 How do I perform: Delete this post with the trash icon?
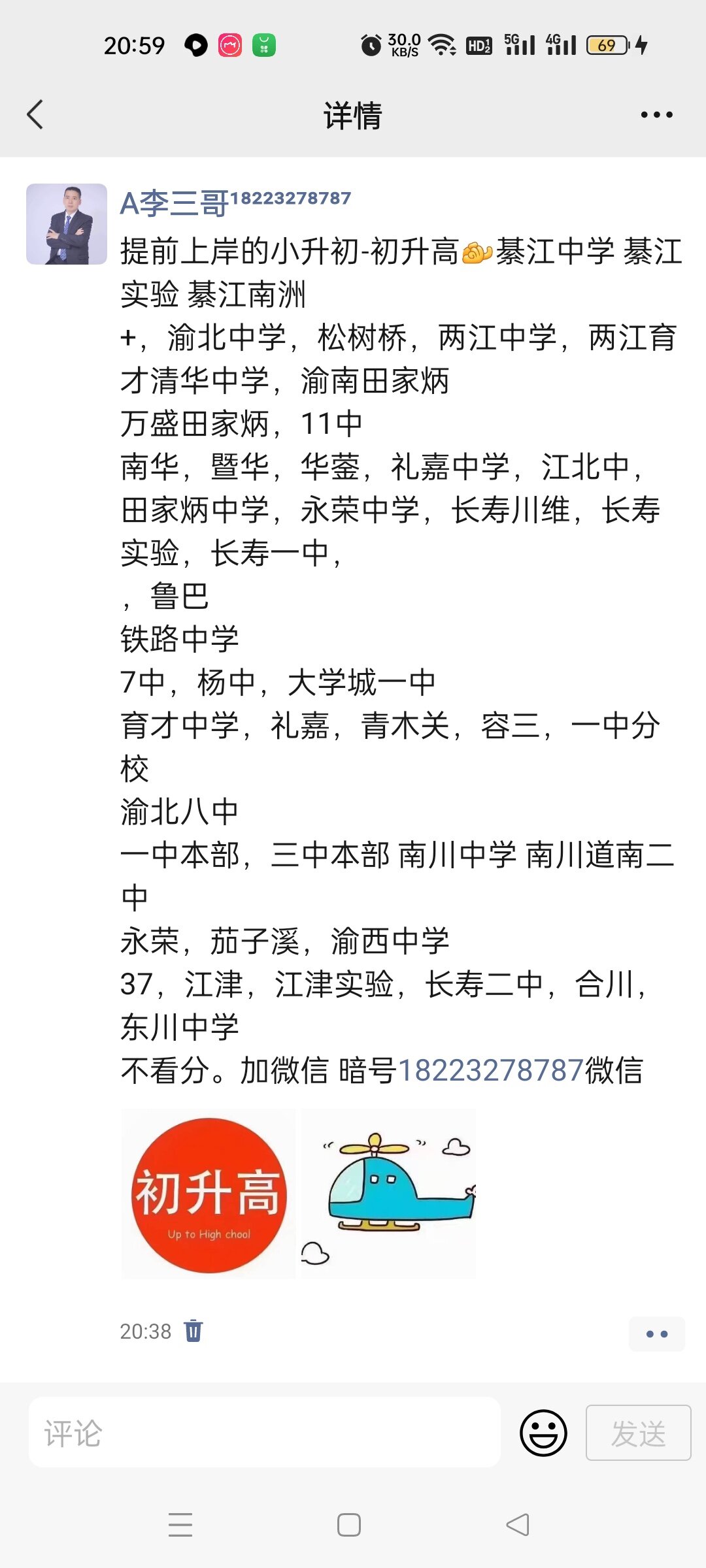193,1331
